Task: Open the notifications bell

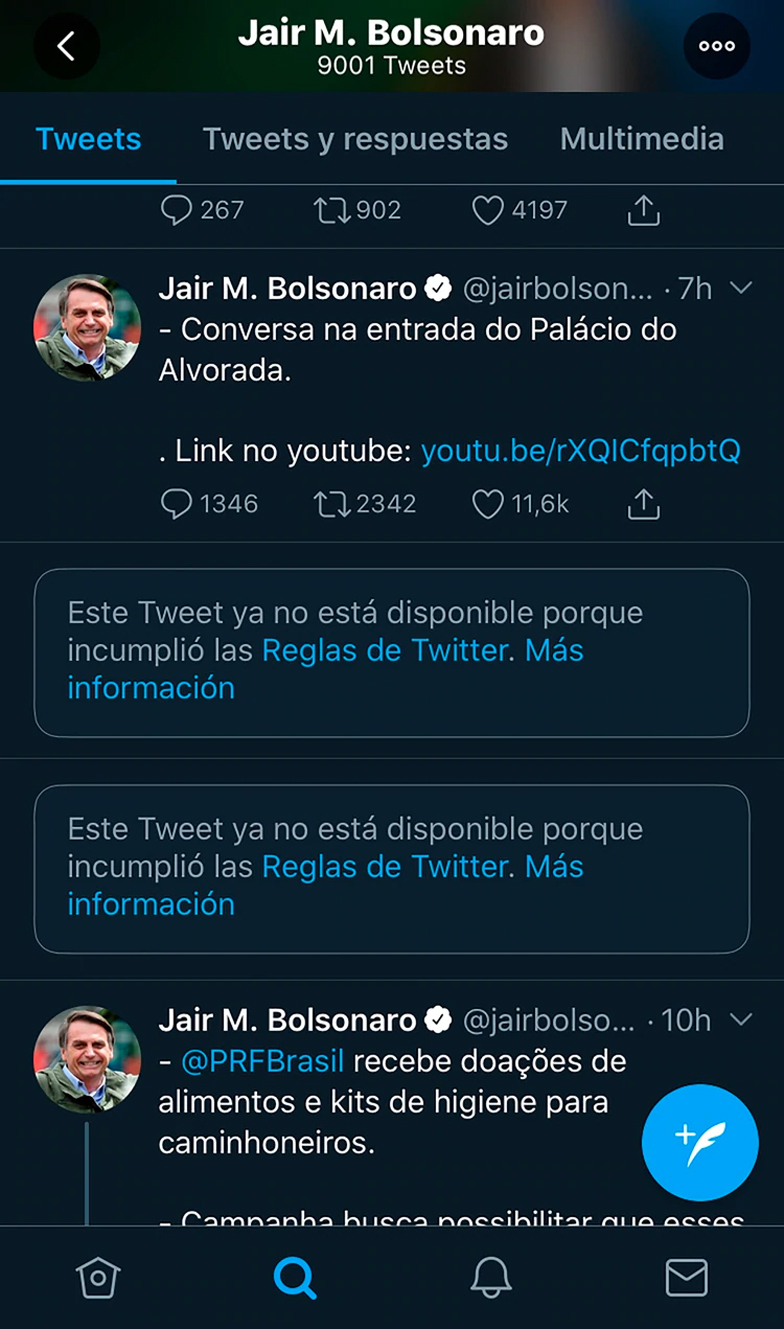Action: [x=491, y=1277]
